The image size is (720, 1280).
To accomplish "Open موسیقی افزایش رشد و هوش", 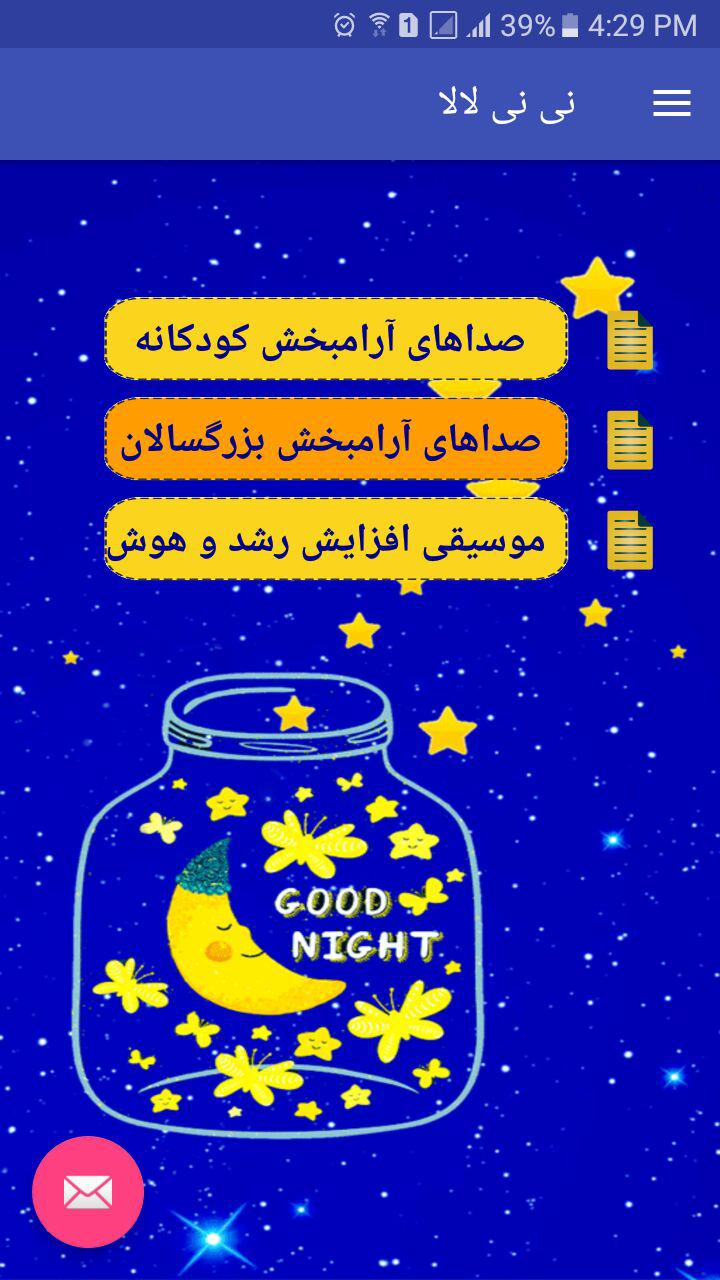I will click(x=336, y=539).
